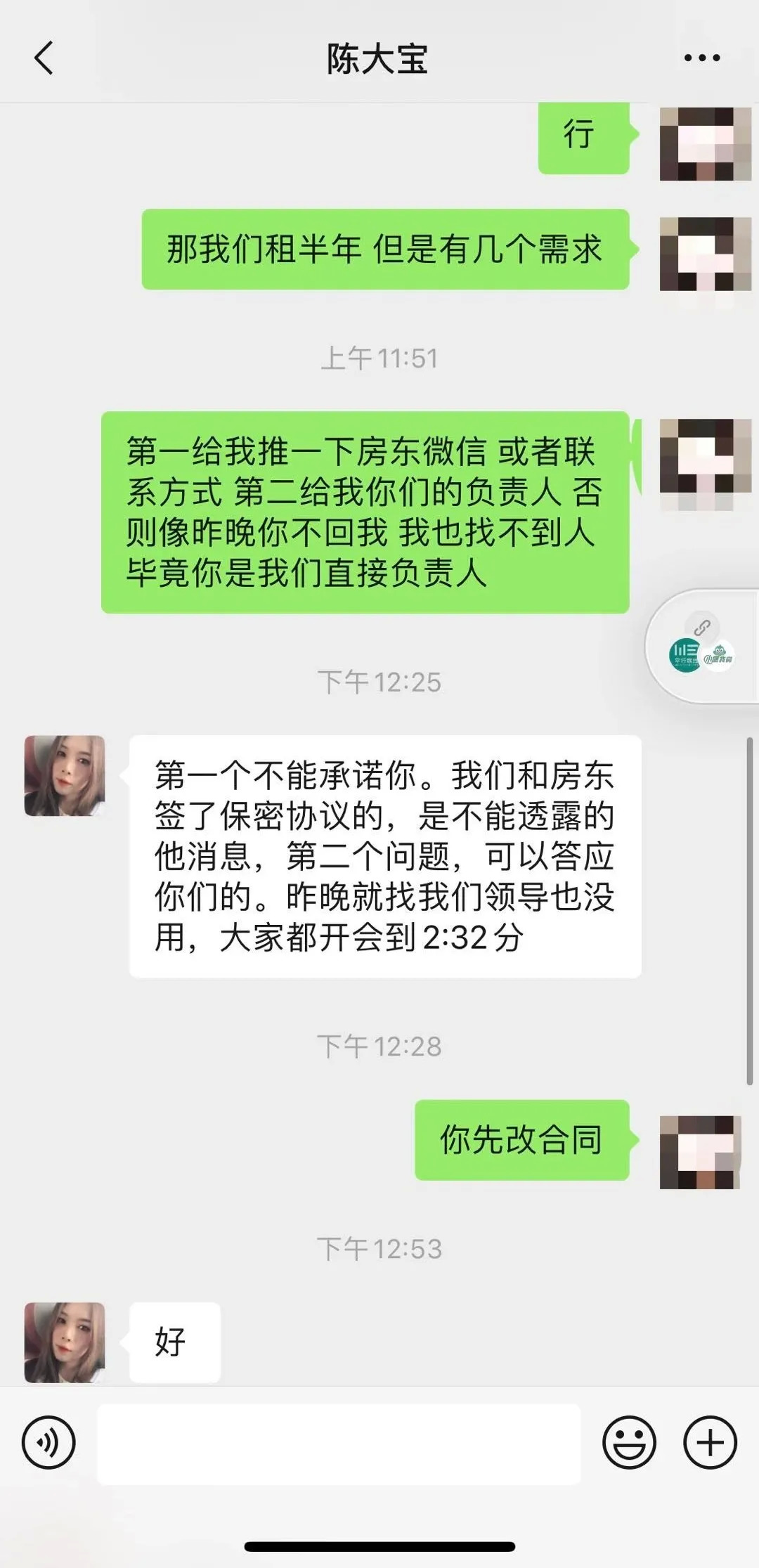Go back to the chat list
This screenshot has width=759, height=1568.
click(x=44, y=58)
